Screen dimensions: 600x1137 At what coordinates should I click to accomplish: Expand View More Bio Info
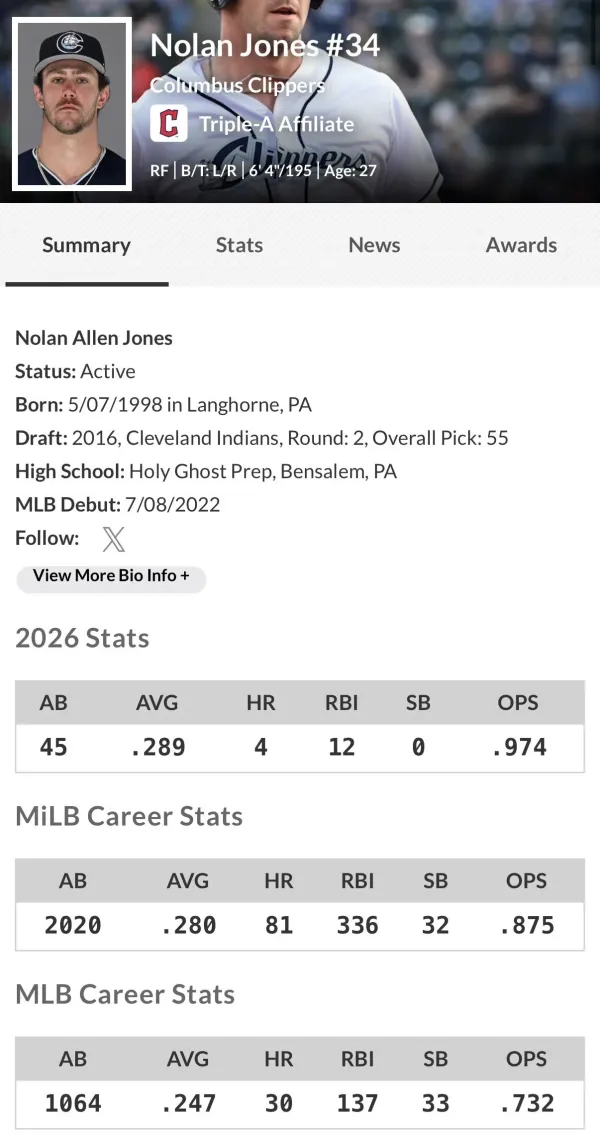point(111,576)
